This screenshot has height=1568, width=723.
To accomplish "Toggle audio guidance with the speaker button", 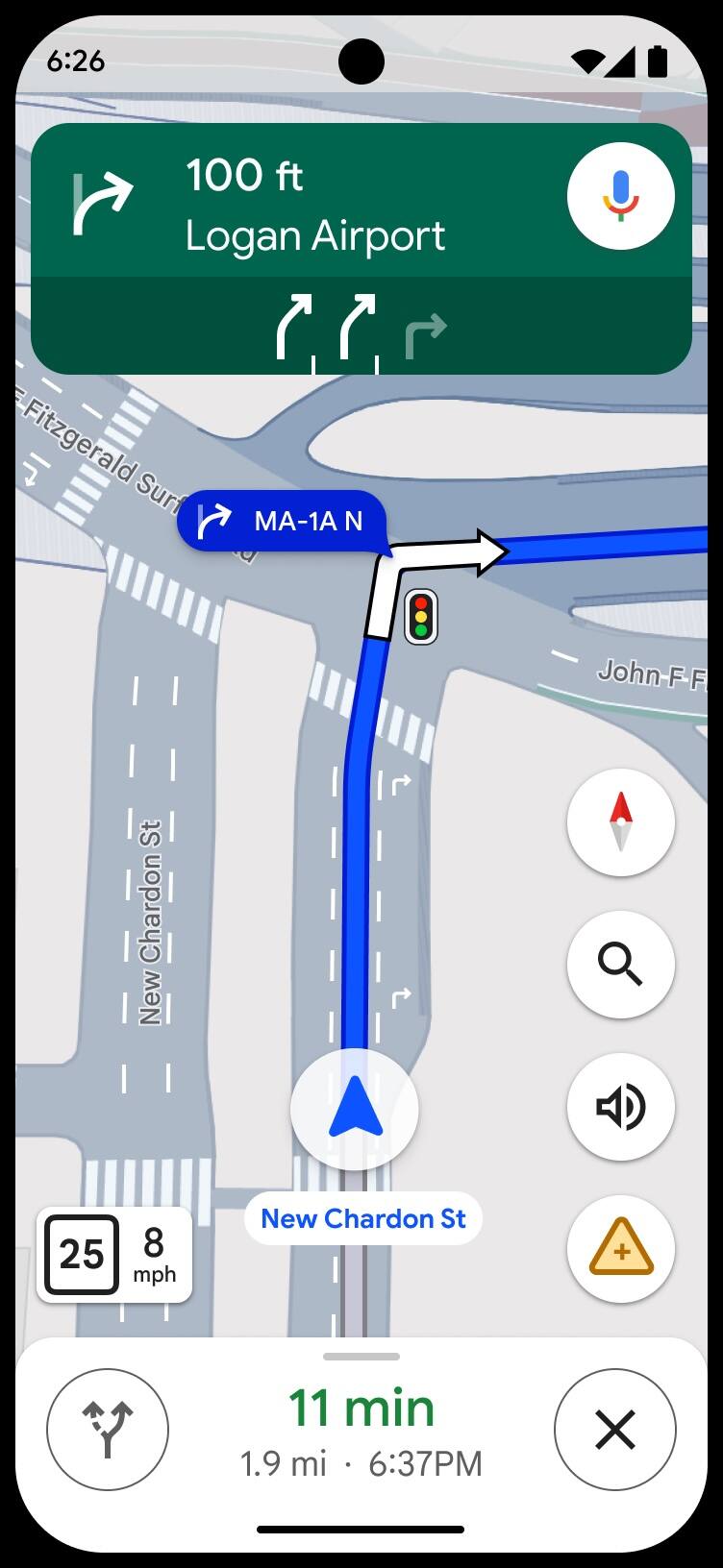I will pyautogui.click(x=621, y=1107).
